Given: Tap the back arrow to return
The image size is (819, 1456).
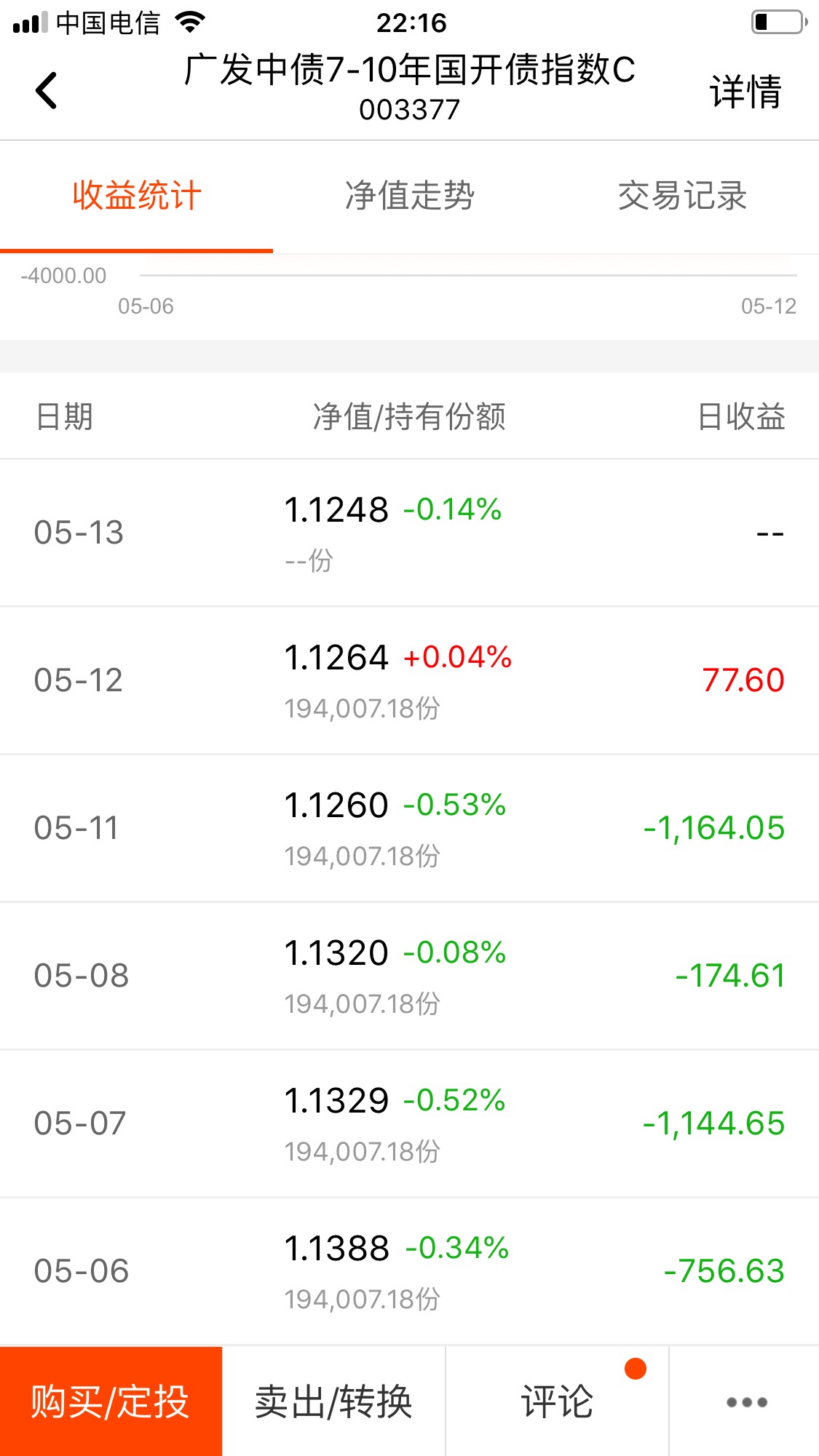Looking at the screenshot, I should click(x=45, y=90).
